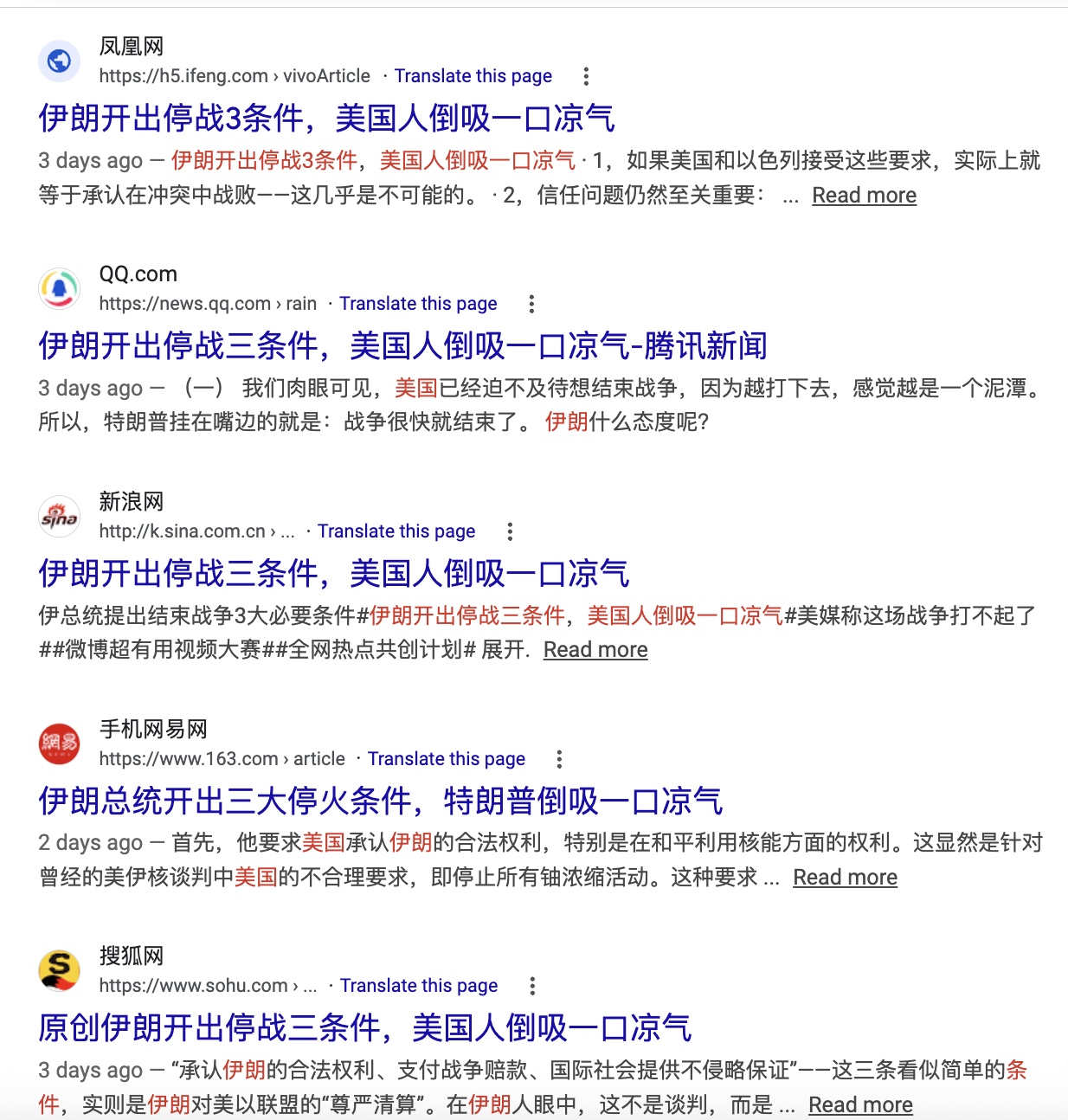Open 伊朗总统开出三大停火条件 from 手机网易网
1068x1120 pixels.
coord(380,801)
